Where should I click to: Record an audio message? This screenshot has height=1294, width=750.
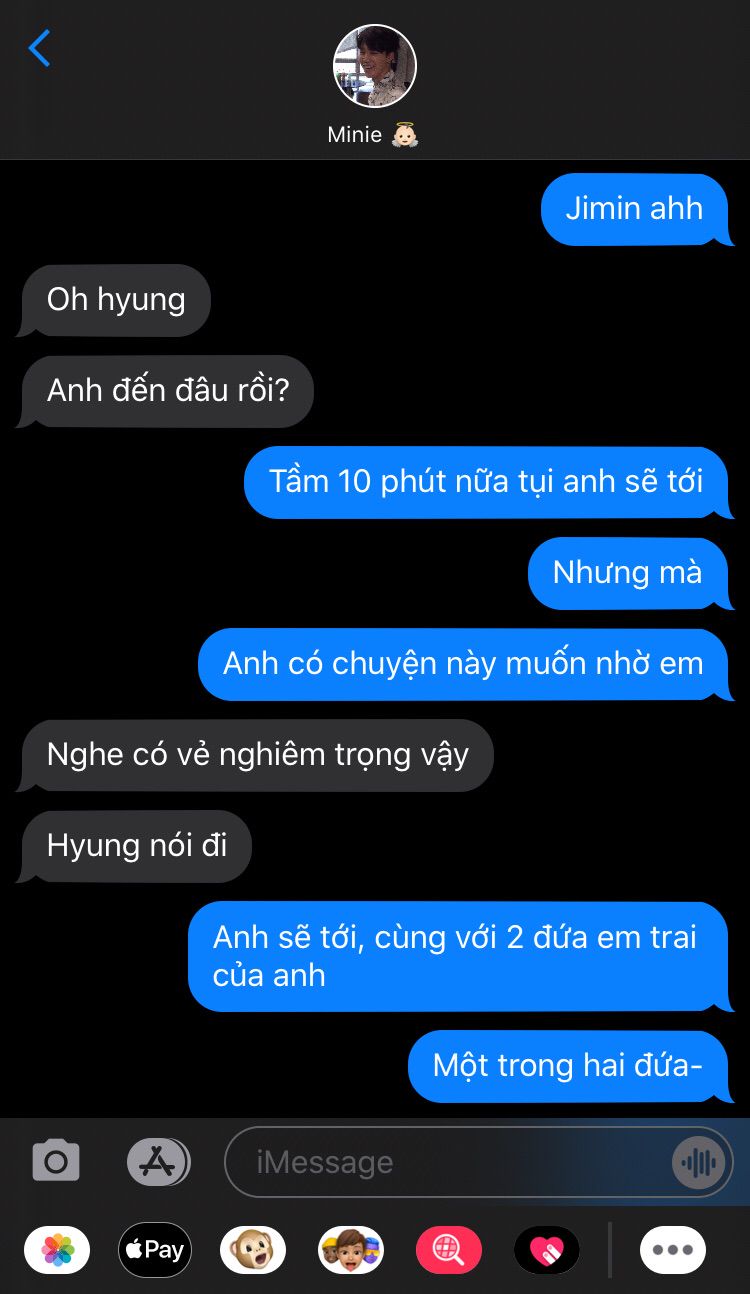[697, 1162]
